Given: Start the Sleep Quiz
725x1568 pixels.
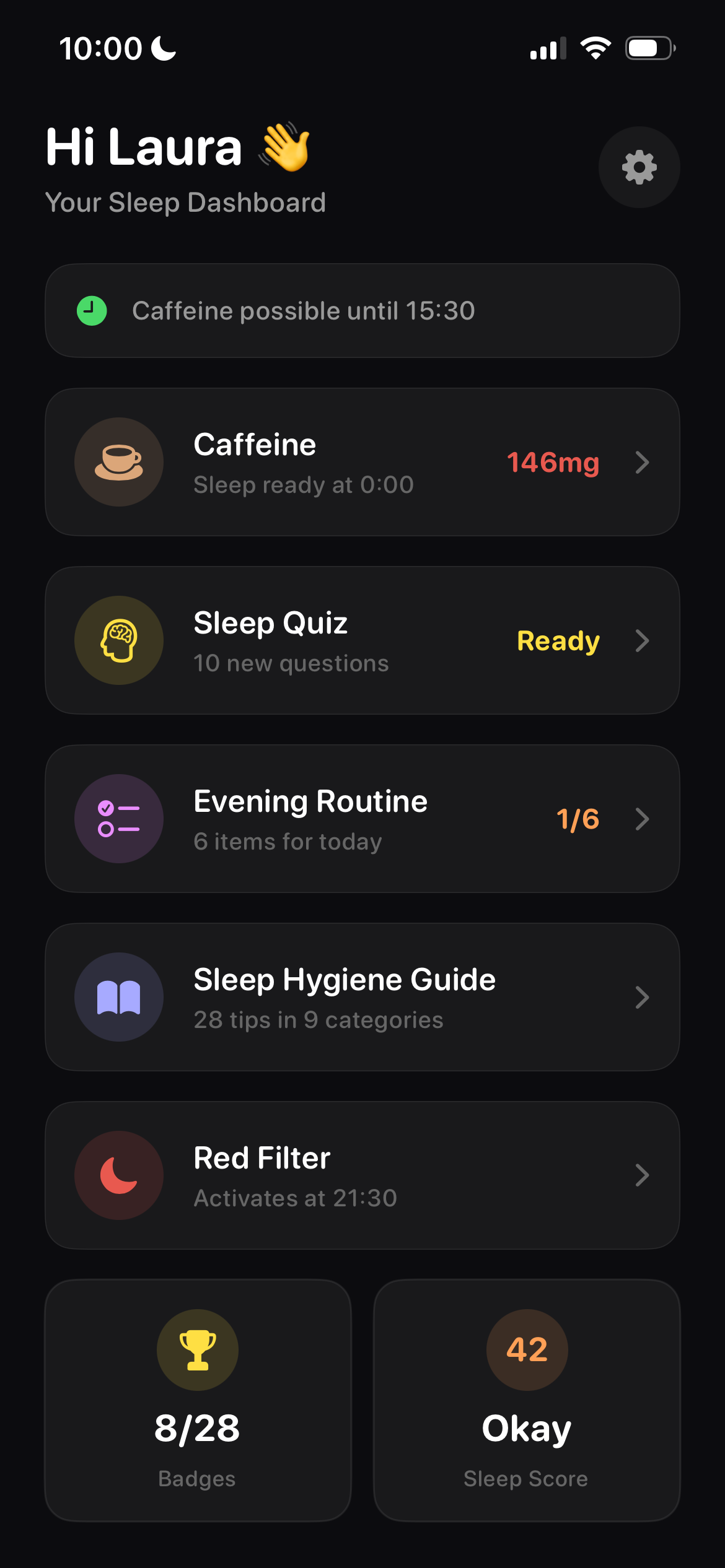Looking at the screenshot, I should (x=362, y=640).
